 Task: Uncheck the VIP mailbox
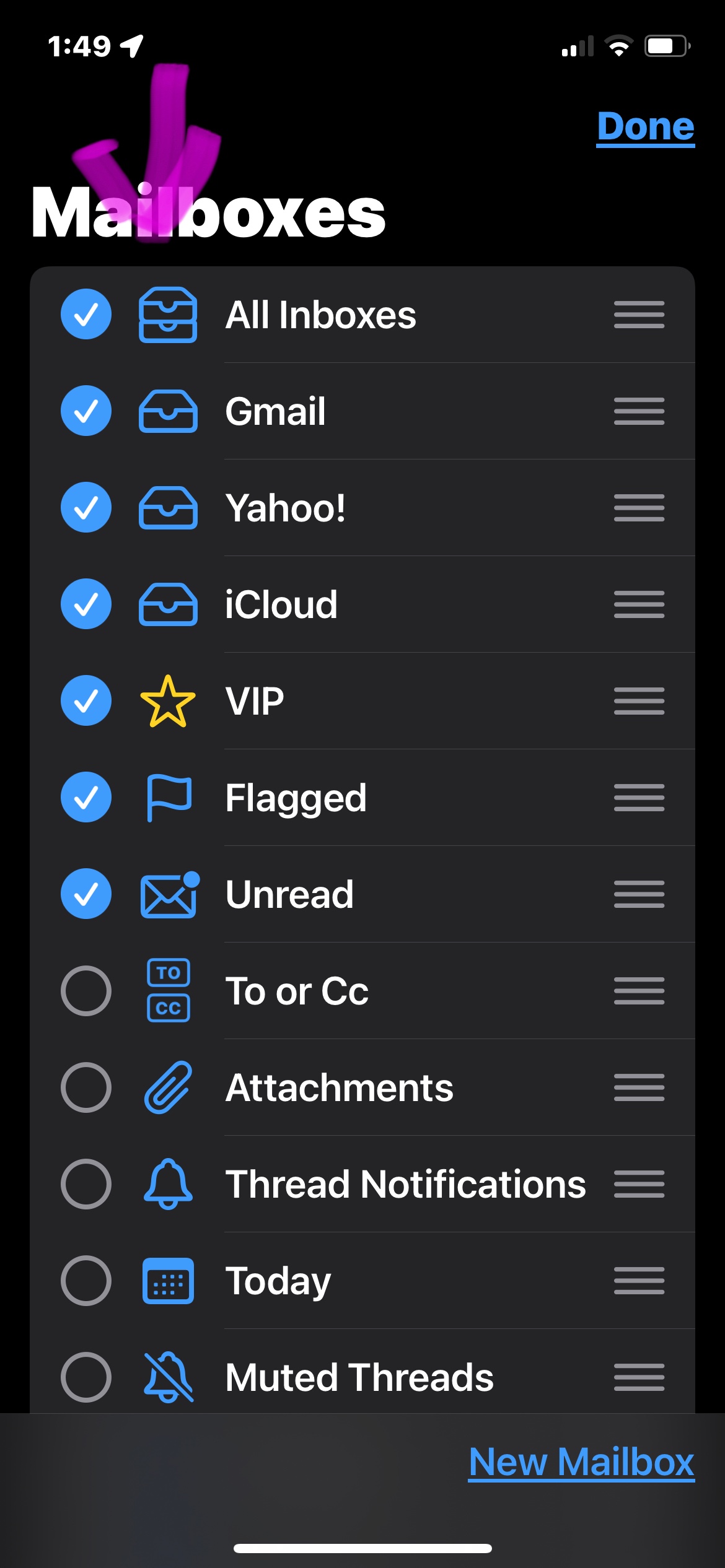tap(86, 700)
